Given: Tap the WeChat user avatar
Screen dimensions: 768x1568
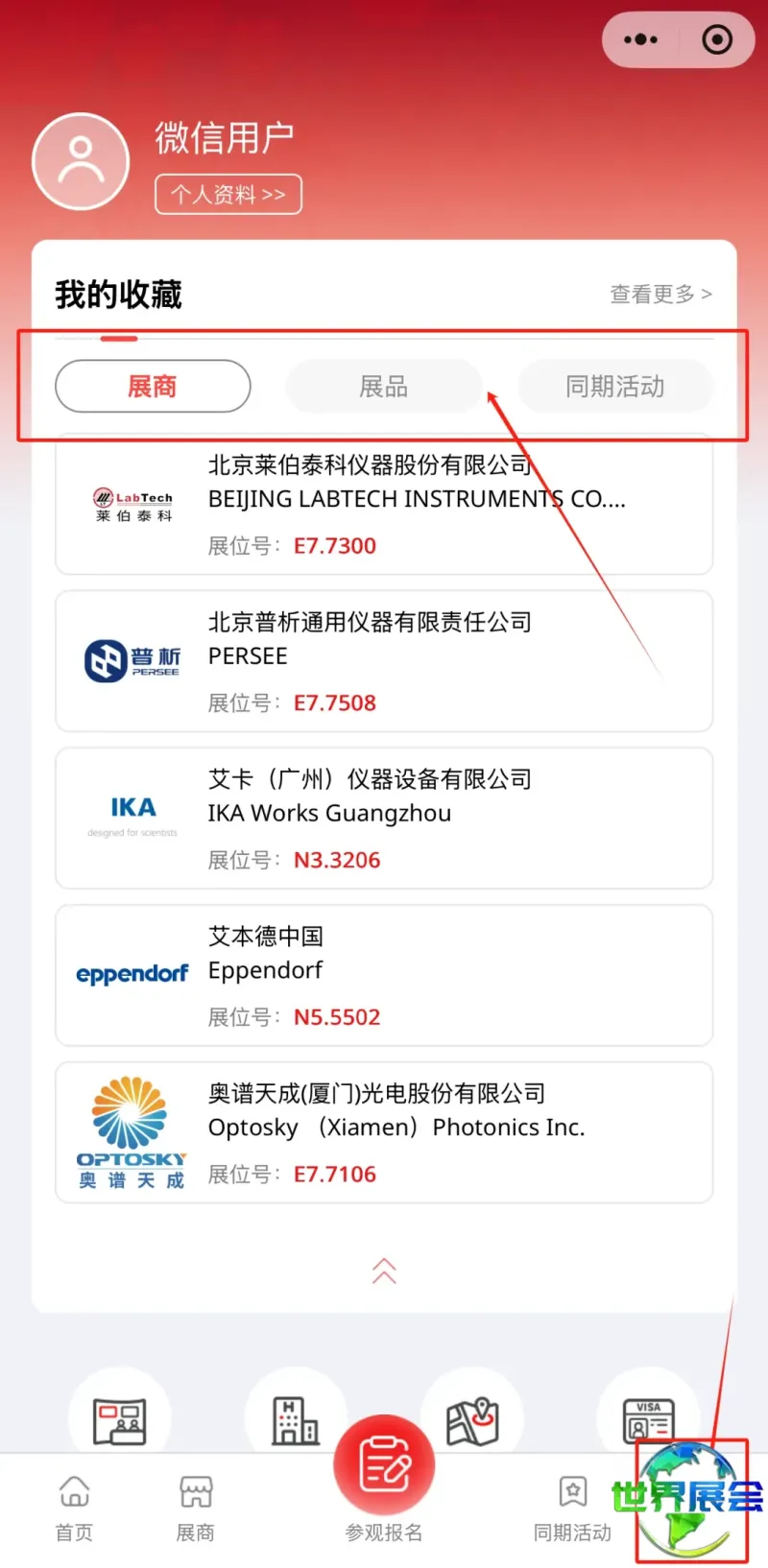Looking at the screenshot, I should (x=81, y=161).
